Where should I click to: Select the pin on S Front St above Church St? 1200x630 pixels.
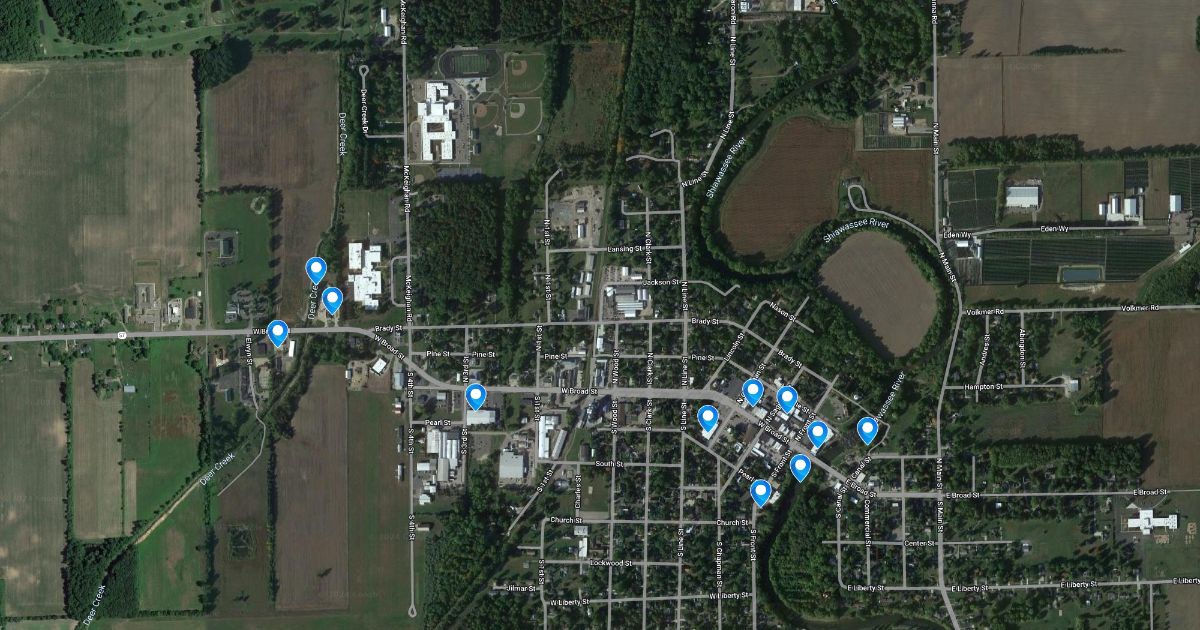click(761, 492)
